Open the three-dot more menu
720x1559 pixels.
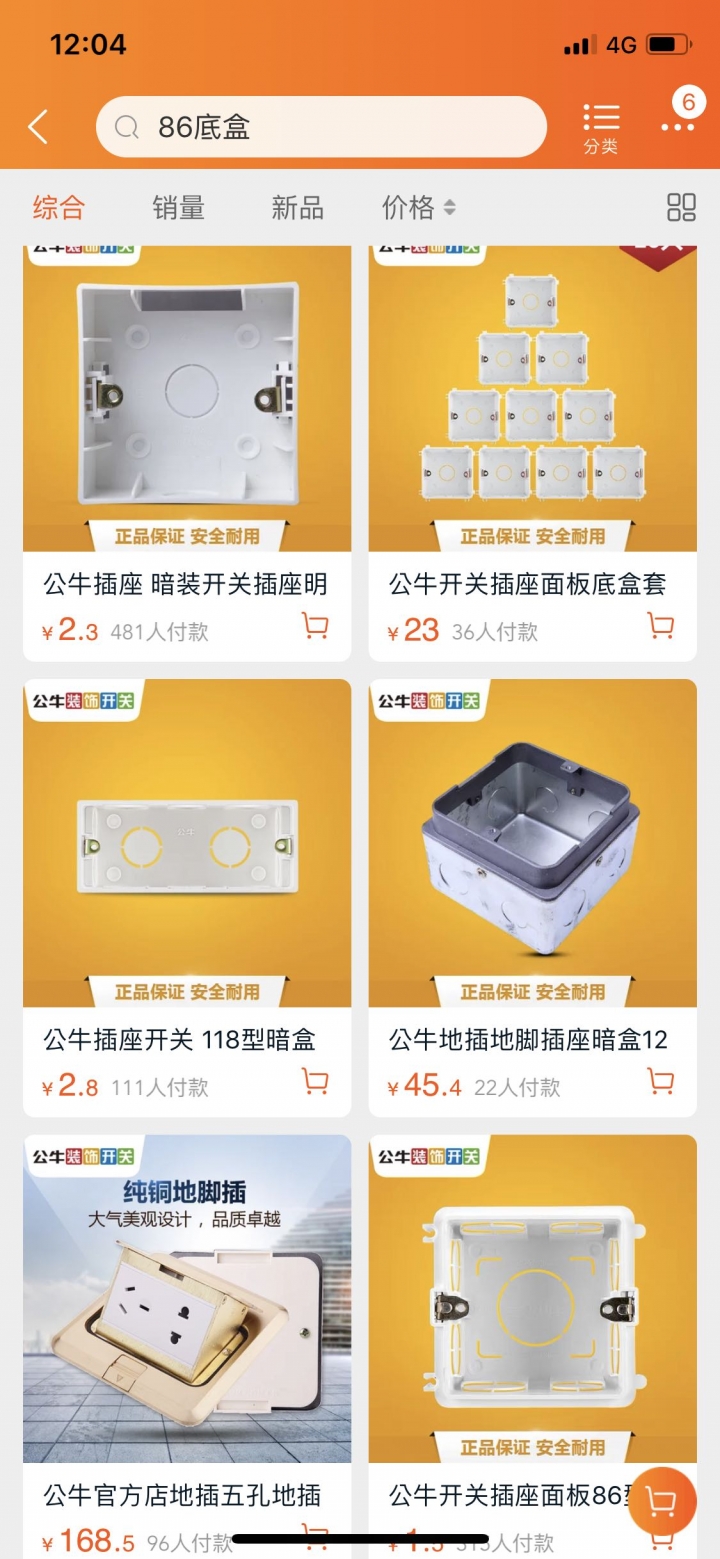678,127
